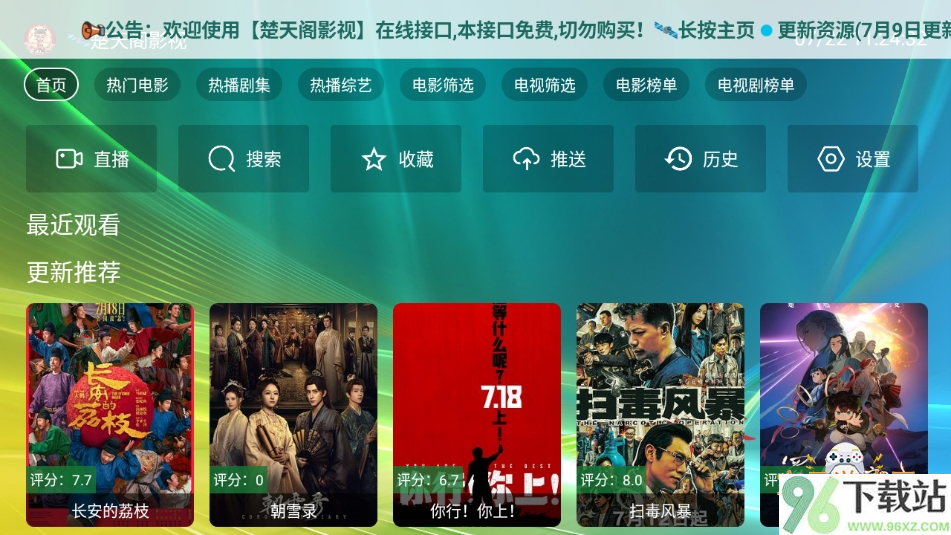Open the 电影榜单 tab
Screen dimensions: 951x535
[646, 85]
